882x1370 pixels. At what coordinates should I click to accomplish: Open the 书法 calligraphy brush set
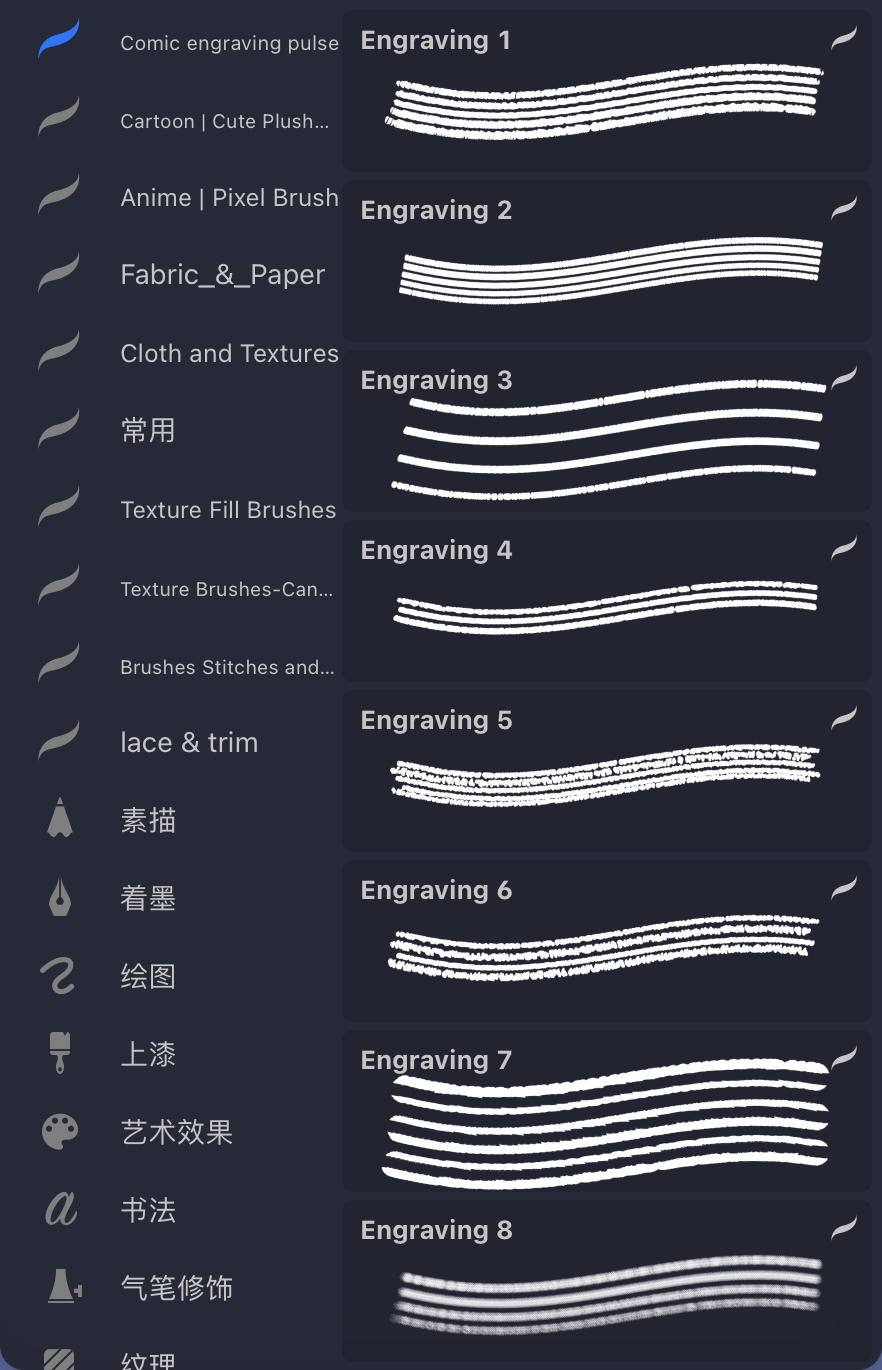click(x=148, y=1210)
